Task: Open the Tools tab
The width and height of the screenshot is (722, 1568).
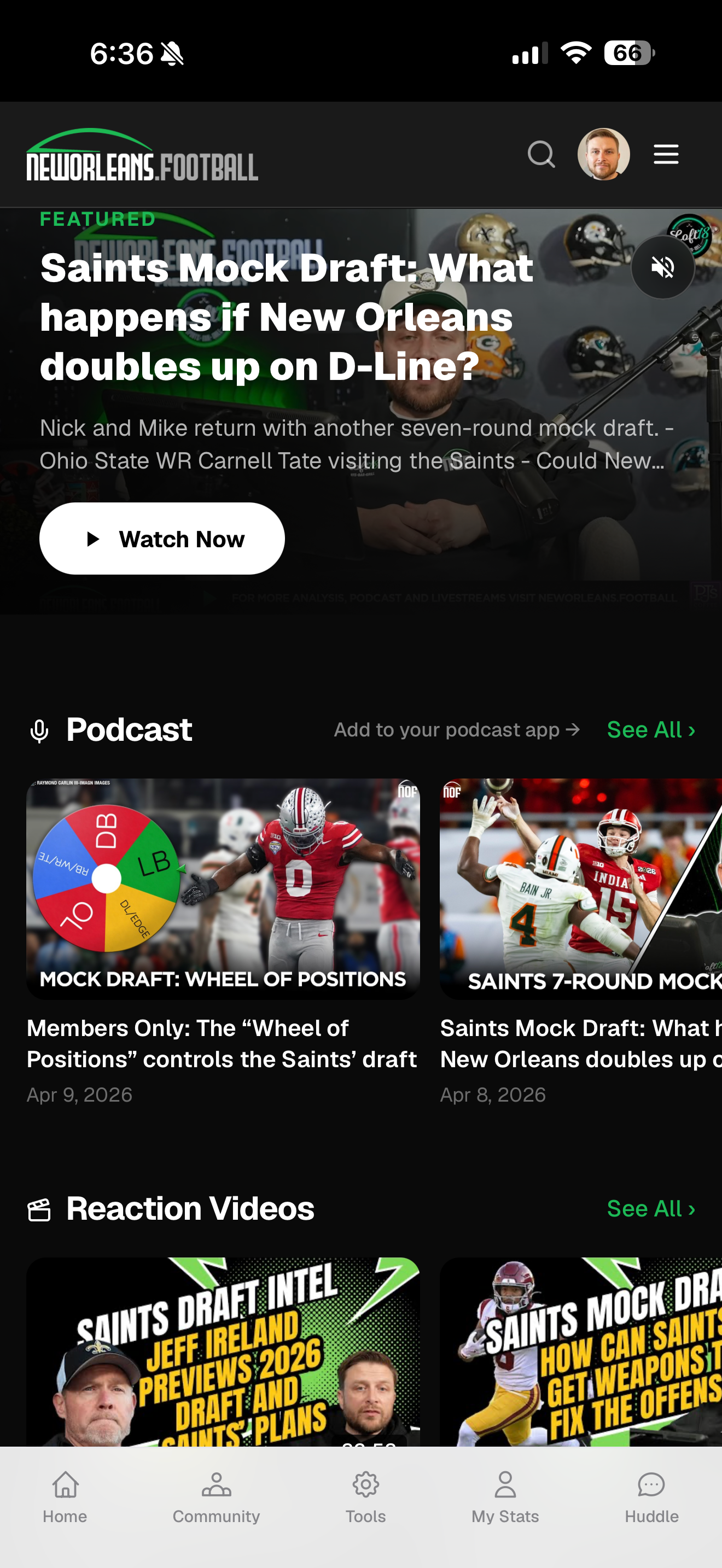Action: click(366, 1498)
